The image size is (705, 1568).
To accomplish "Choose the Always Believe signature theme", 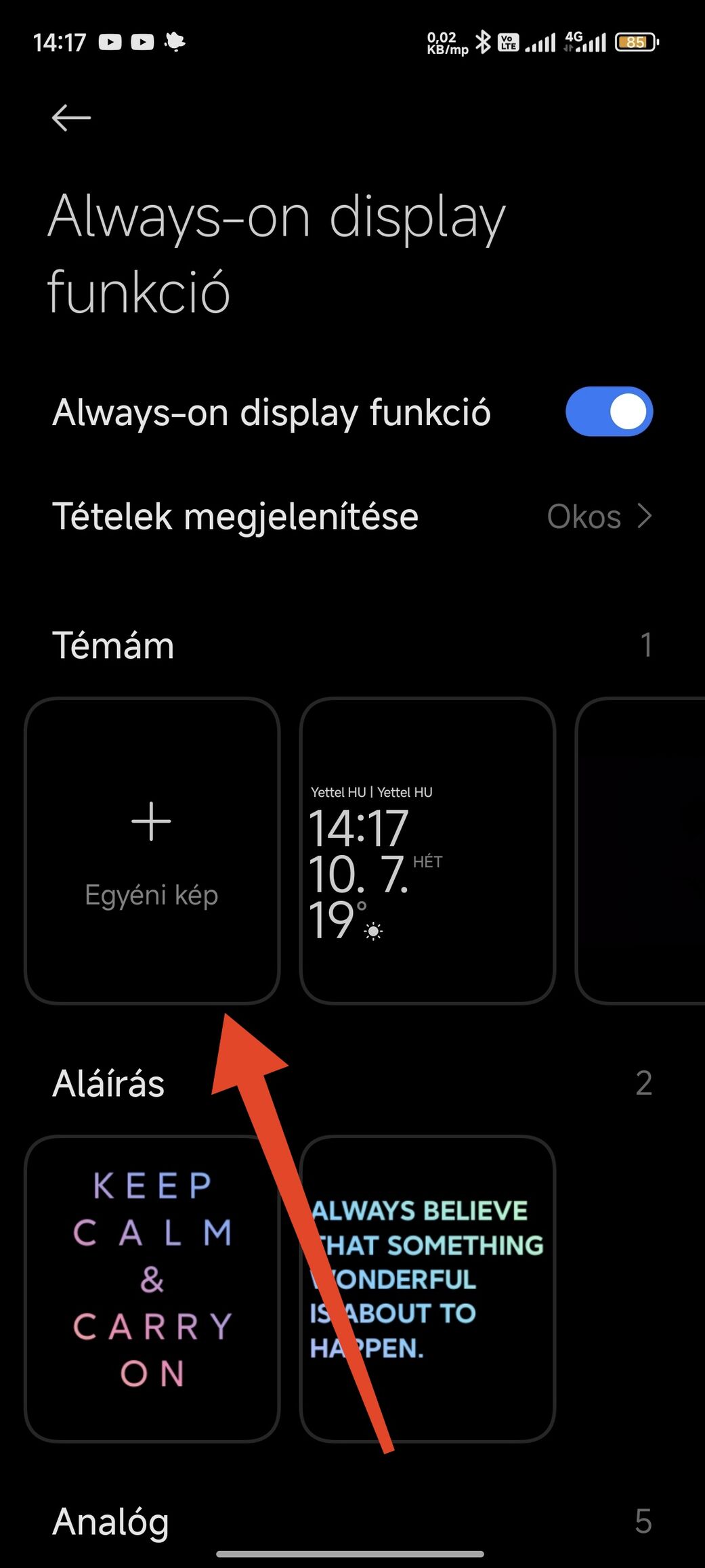I will (428, 1289).
